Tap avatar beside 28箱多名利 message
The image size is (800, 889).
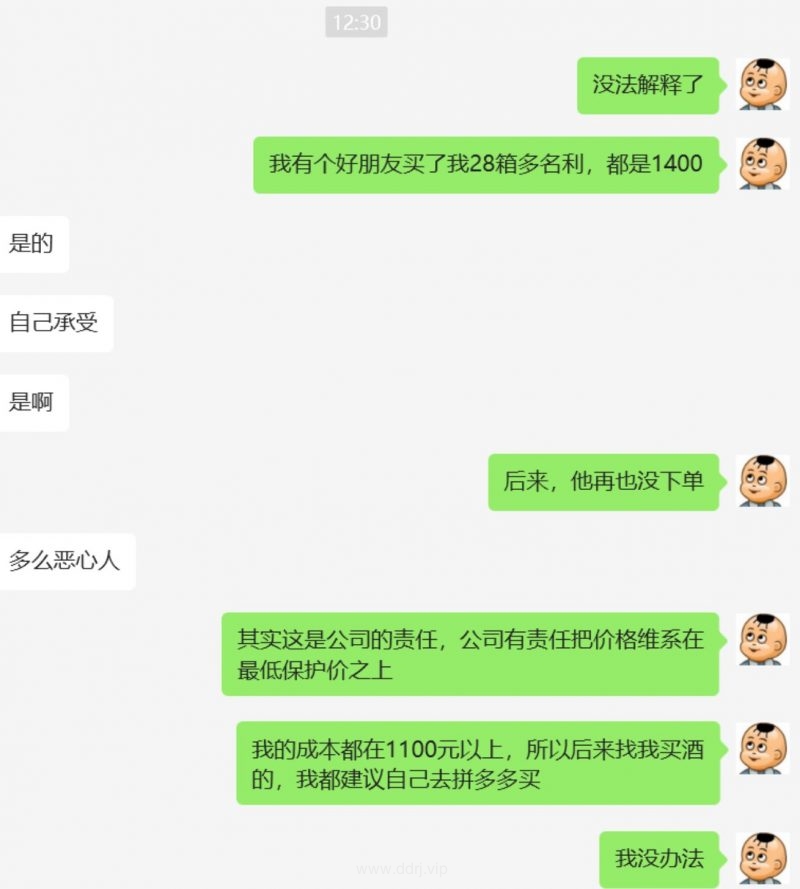pyautogui.click(x=762, y=164)
